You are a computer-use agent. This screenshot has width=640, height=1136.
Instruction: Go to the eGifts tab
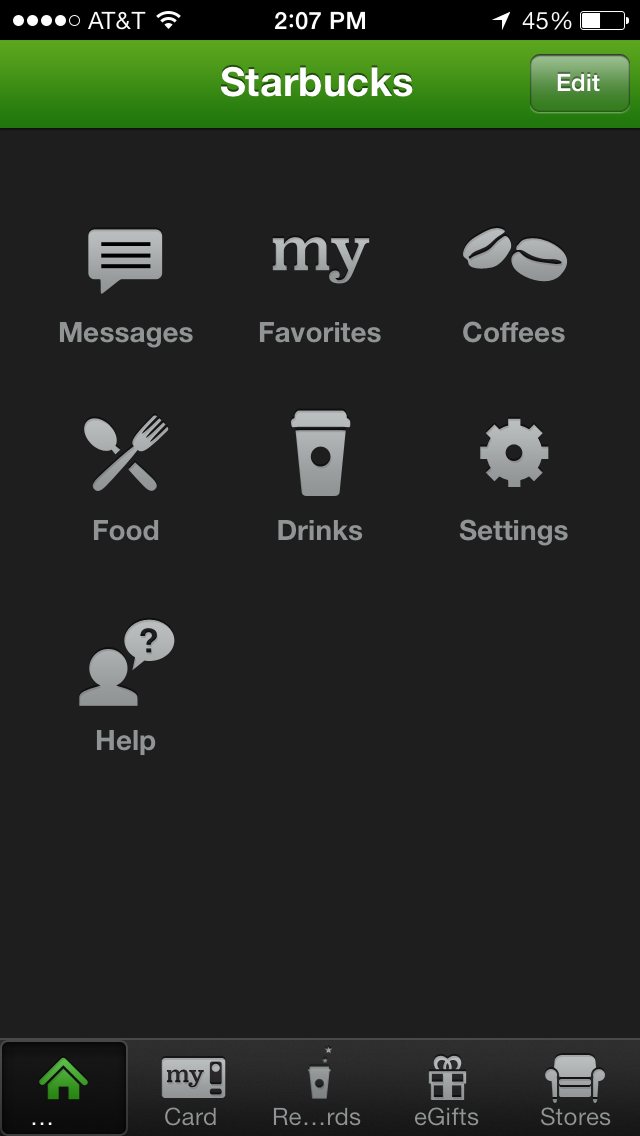(447, 1088)
